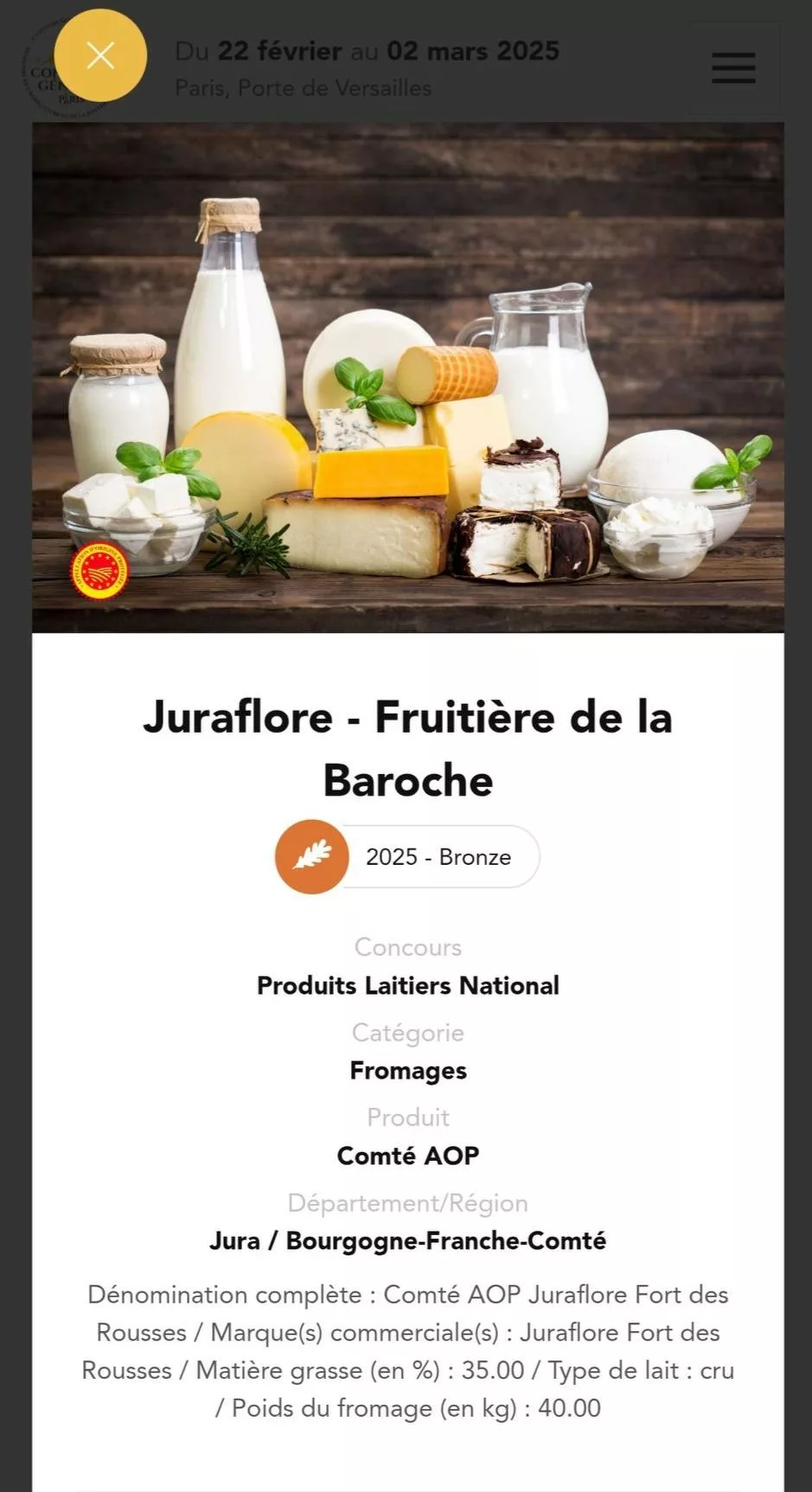812x1492 pixels.
Task: Open the hamburger navigation menu
Action: tap(733, 67)
